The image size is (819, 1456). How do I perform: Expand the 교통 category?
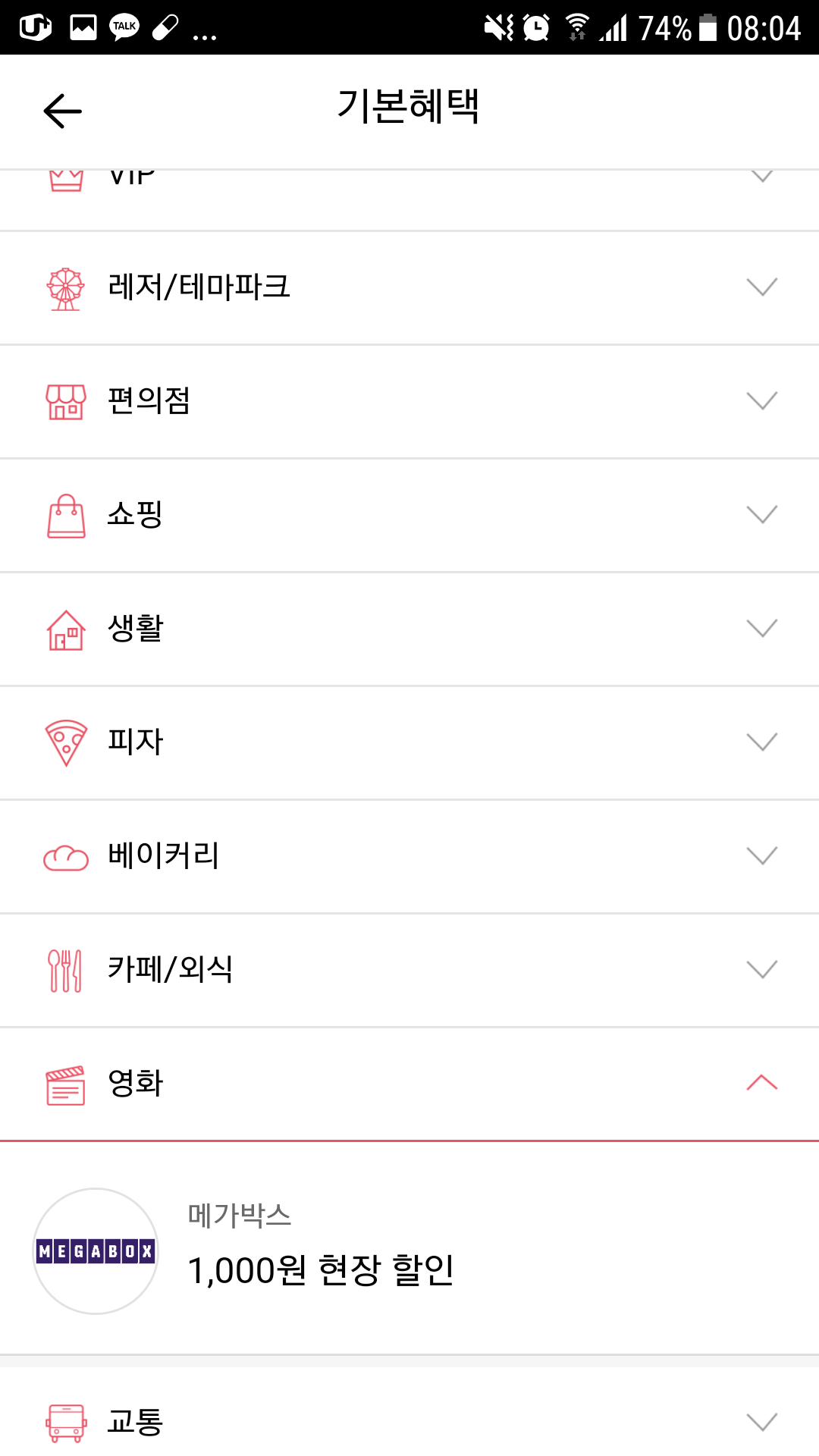pyautogui.click(x=409, y=1422)
